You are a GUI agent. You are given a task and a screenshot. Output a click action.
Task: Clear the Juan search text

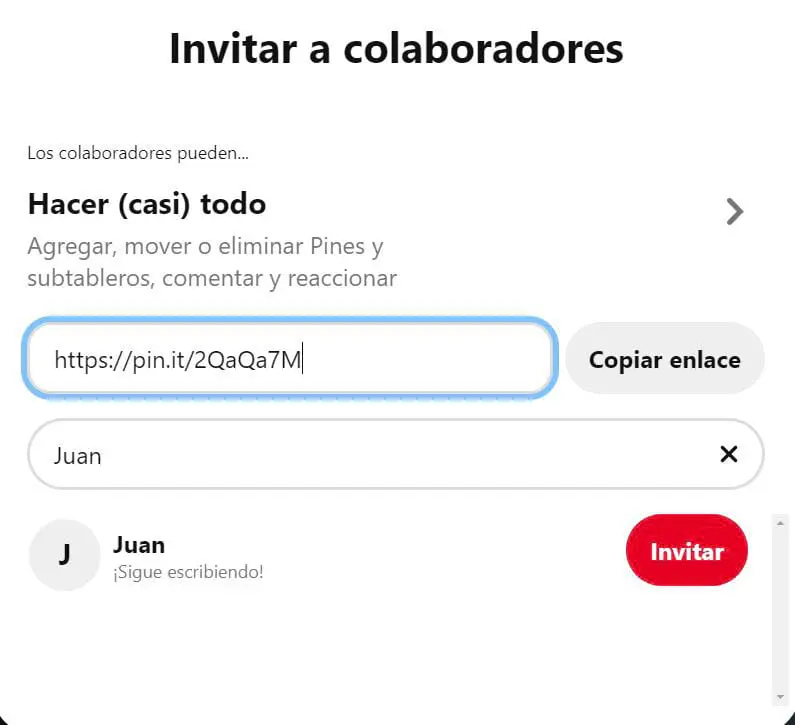[729, 455]
